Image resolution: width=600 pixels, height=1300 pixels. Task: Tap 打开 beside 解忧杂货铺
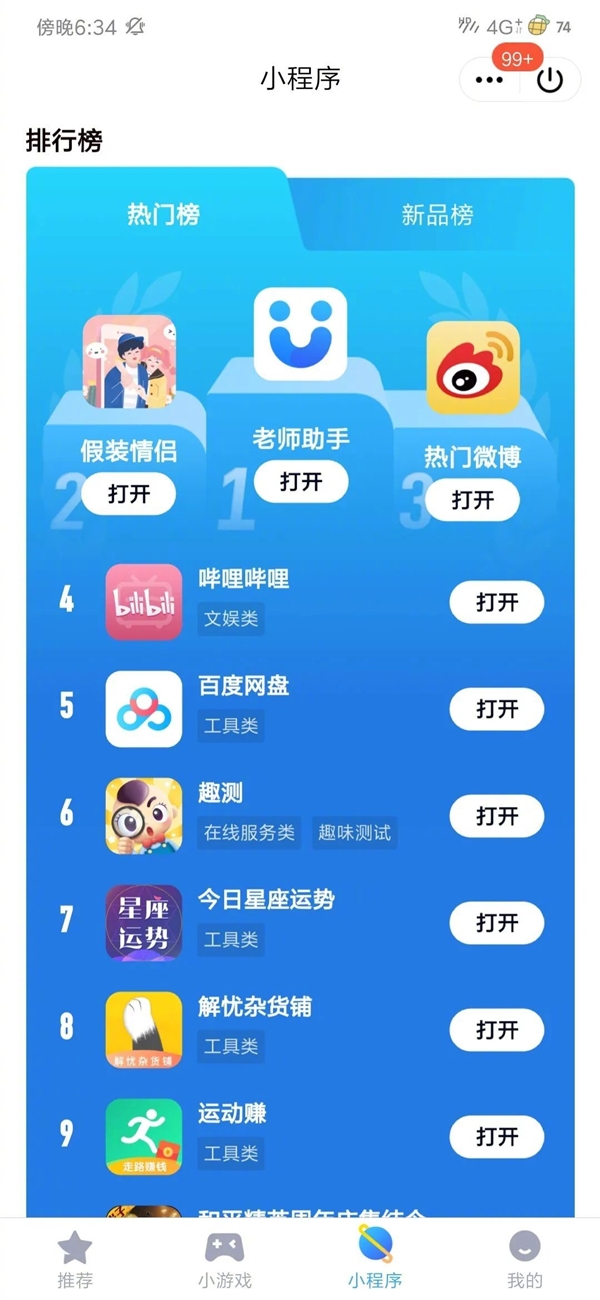[x=497, y=1030]
